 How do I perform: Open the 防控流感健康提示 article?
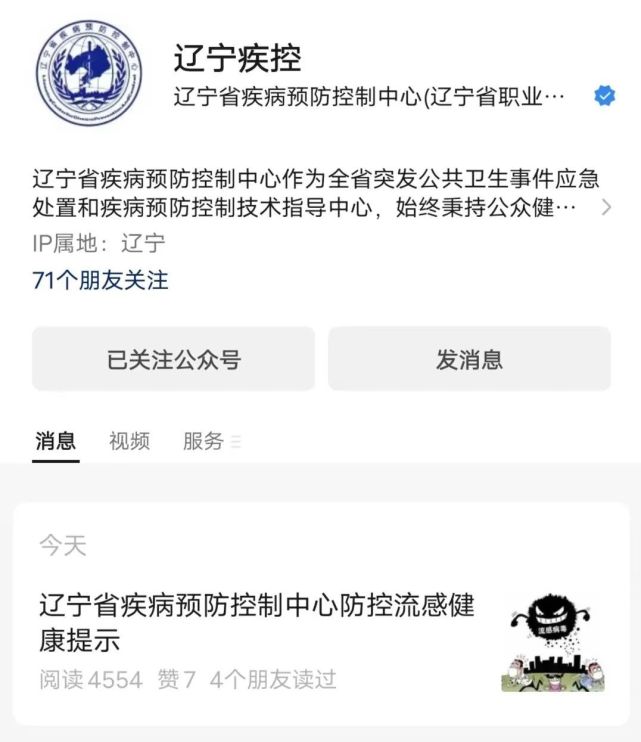click(x=257, y=622)
